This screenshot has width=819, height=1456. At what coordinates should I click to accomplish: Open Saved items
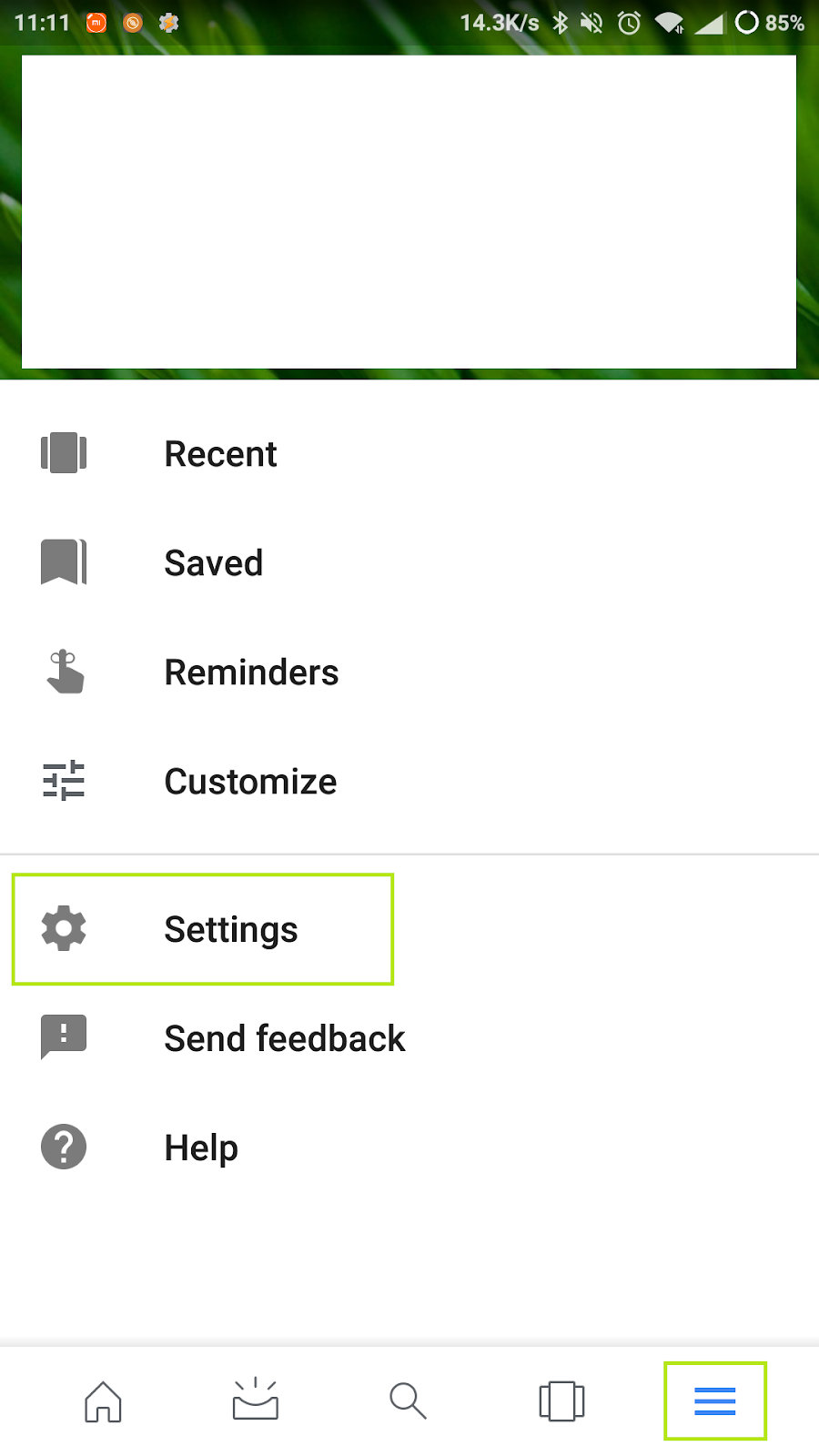[x=213, y=562]
